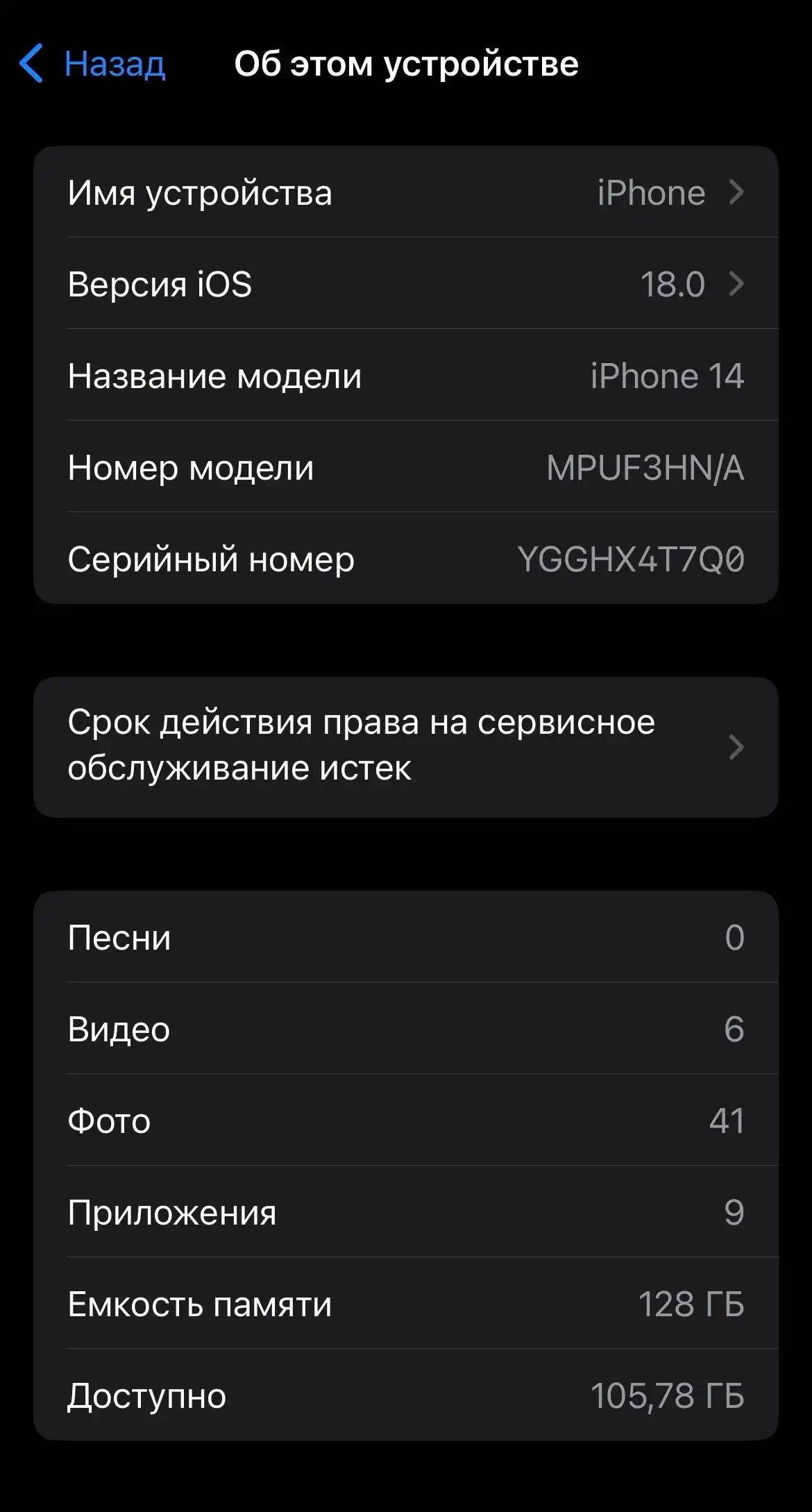This screenshot has height=1512, width=812.
Task: Open the Имя устройства row
Action: (405, 192)
